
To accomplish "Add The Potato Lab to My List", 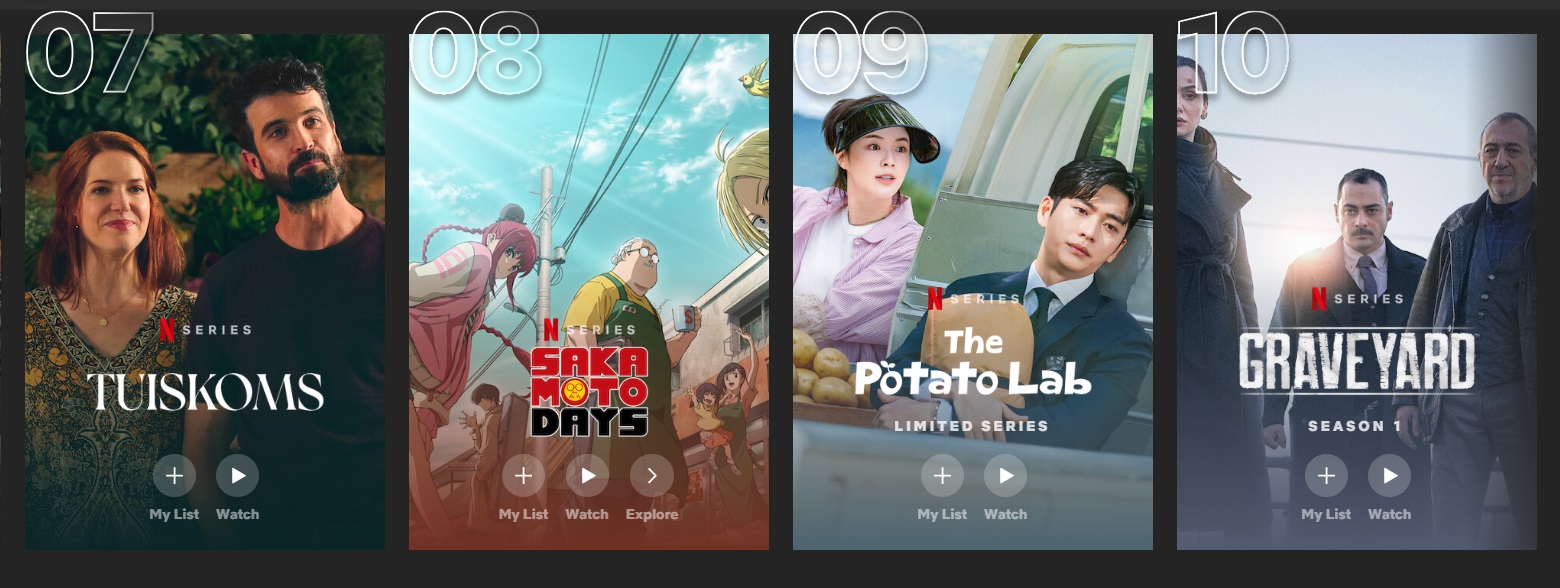I will [942, 476].
